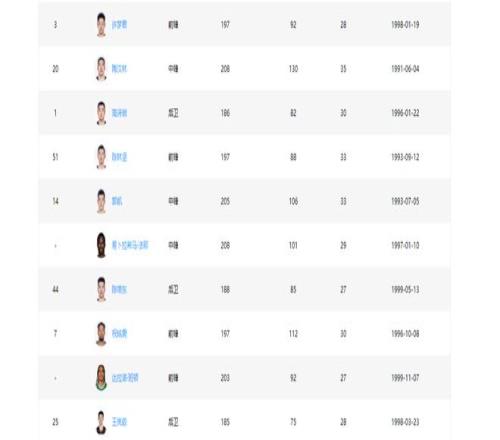Open the profile of jersey number 3 player
500x440 pixels.
[119, 25]
